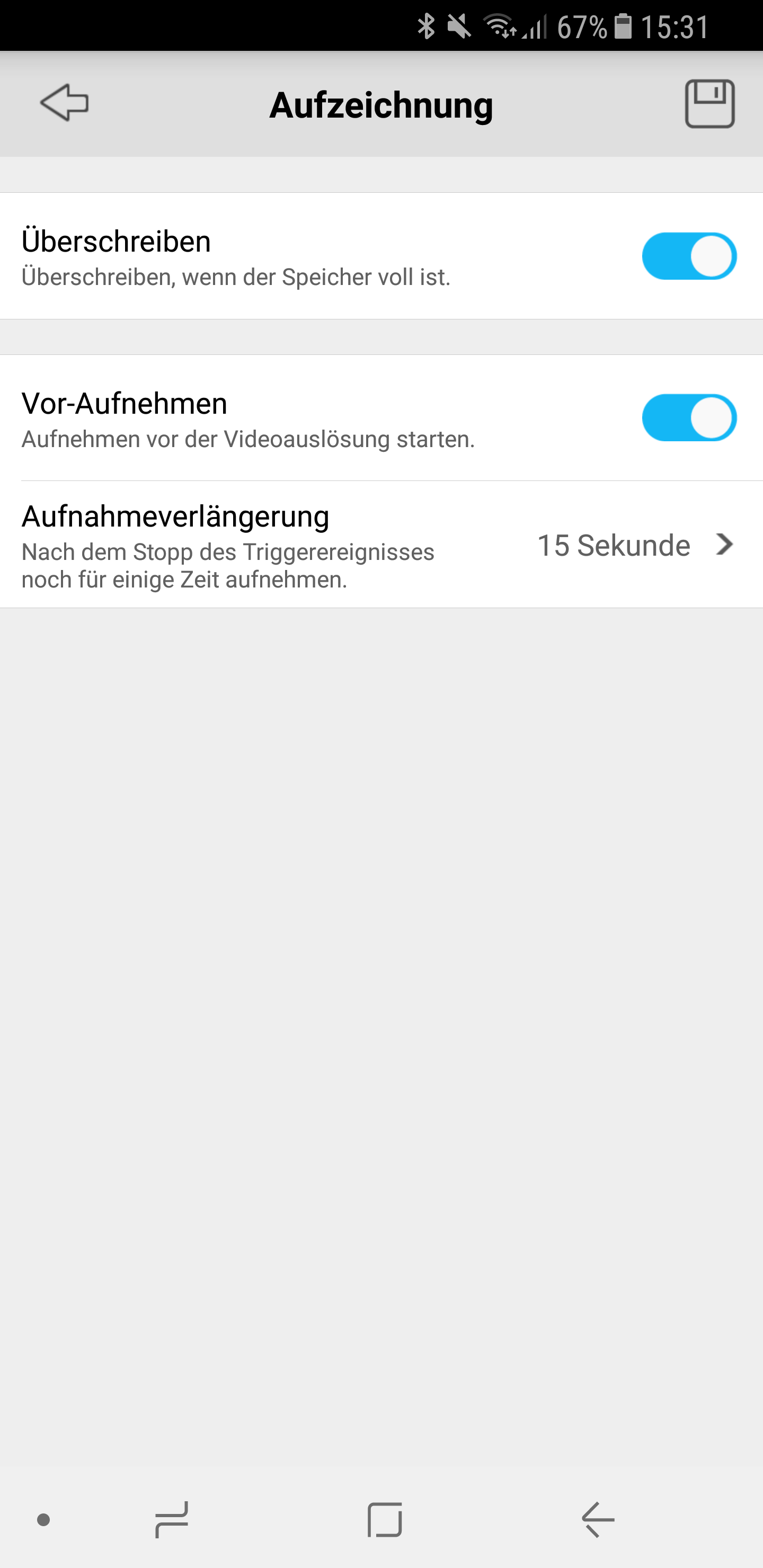Turn off Vor-Aufnehmen
Viewport: 763px width, 1568px height.
click(x=689, y=418)
